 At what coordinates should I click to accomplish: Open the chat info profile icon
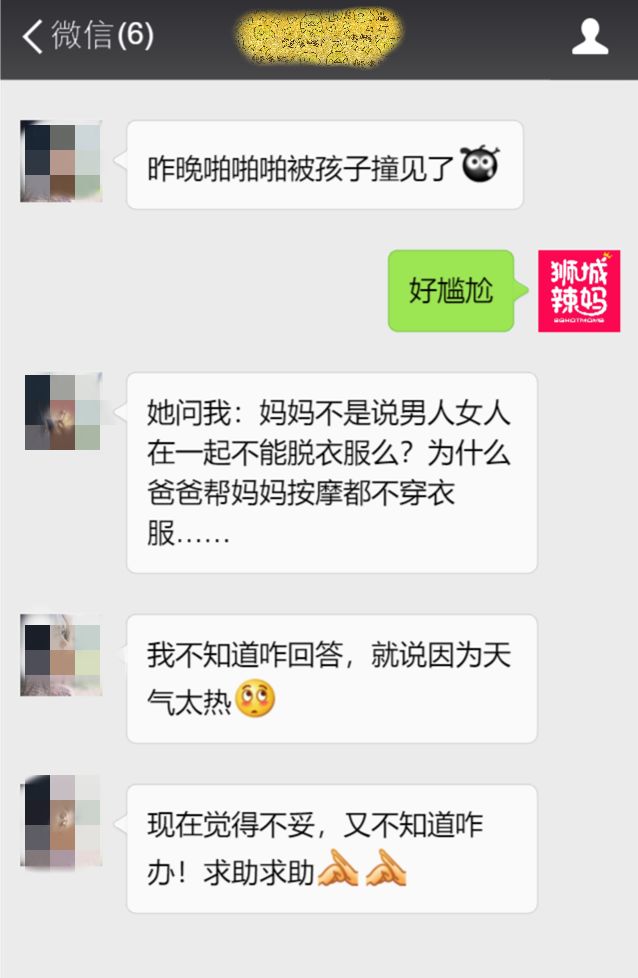(x=589, y=37)
